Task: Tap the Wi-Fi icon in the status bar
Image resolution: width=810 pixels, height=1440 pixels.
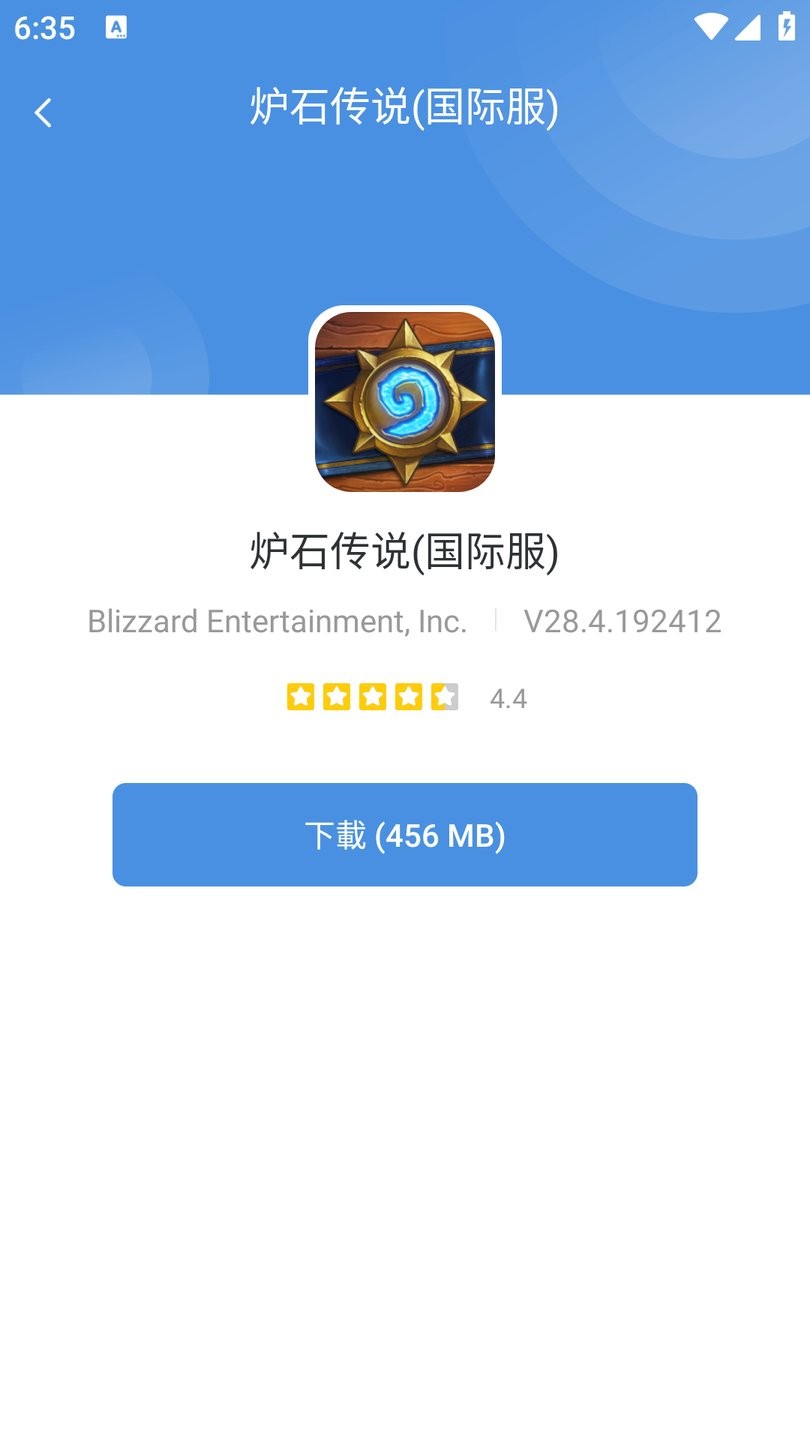Action: [x=712, y=27]
